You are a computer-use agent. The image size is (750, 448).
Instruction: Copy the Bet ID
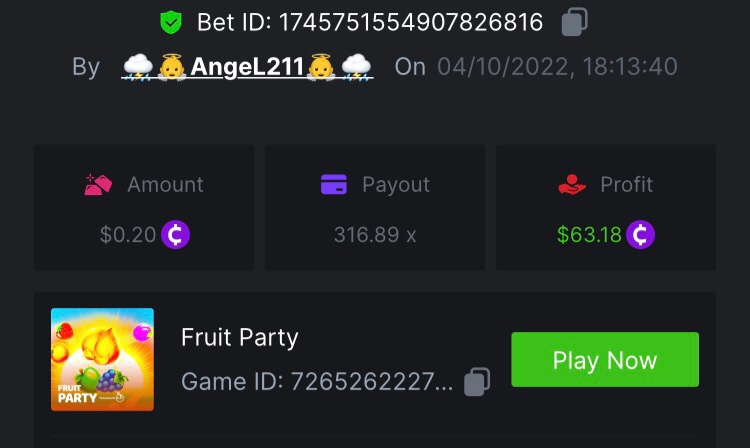574,22
